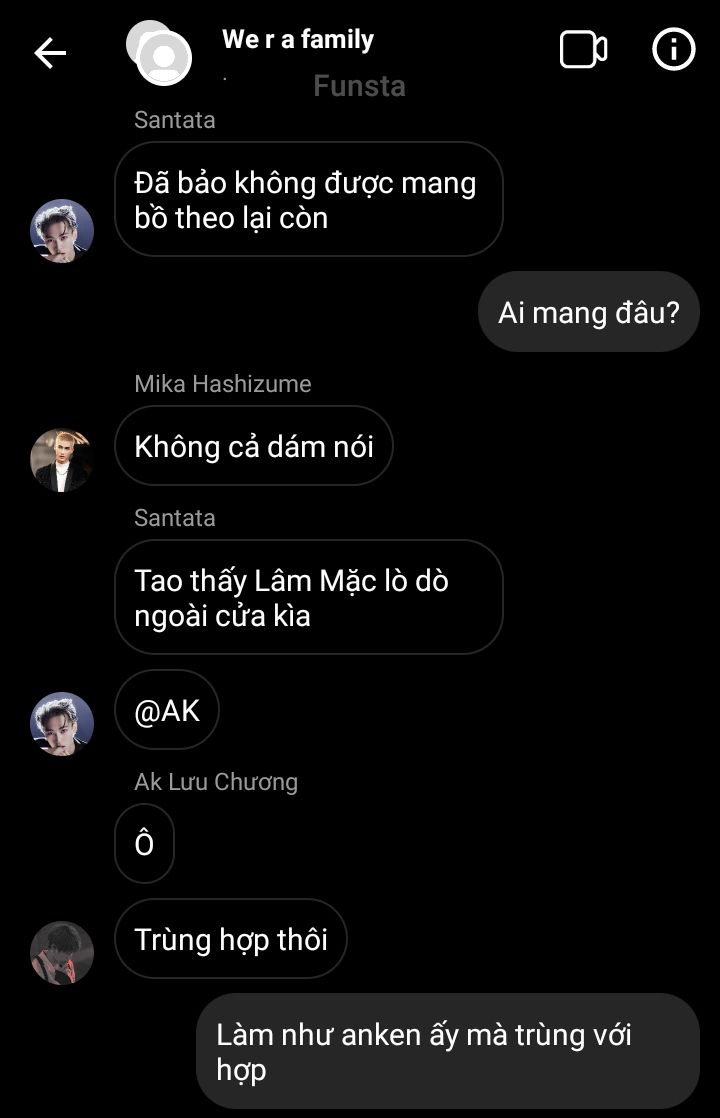Open Mika Hashizume's profile picture

pyautogui.click(x=62, y=461)
